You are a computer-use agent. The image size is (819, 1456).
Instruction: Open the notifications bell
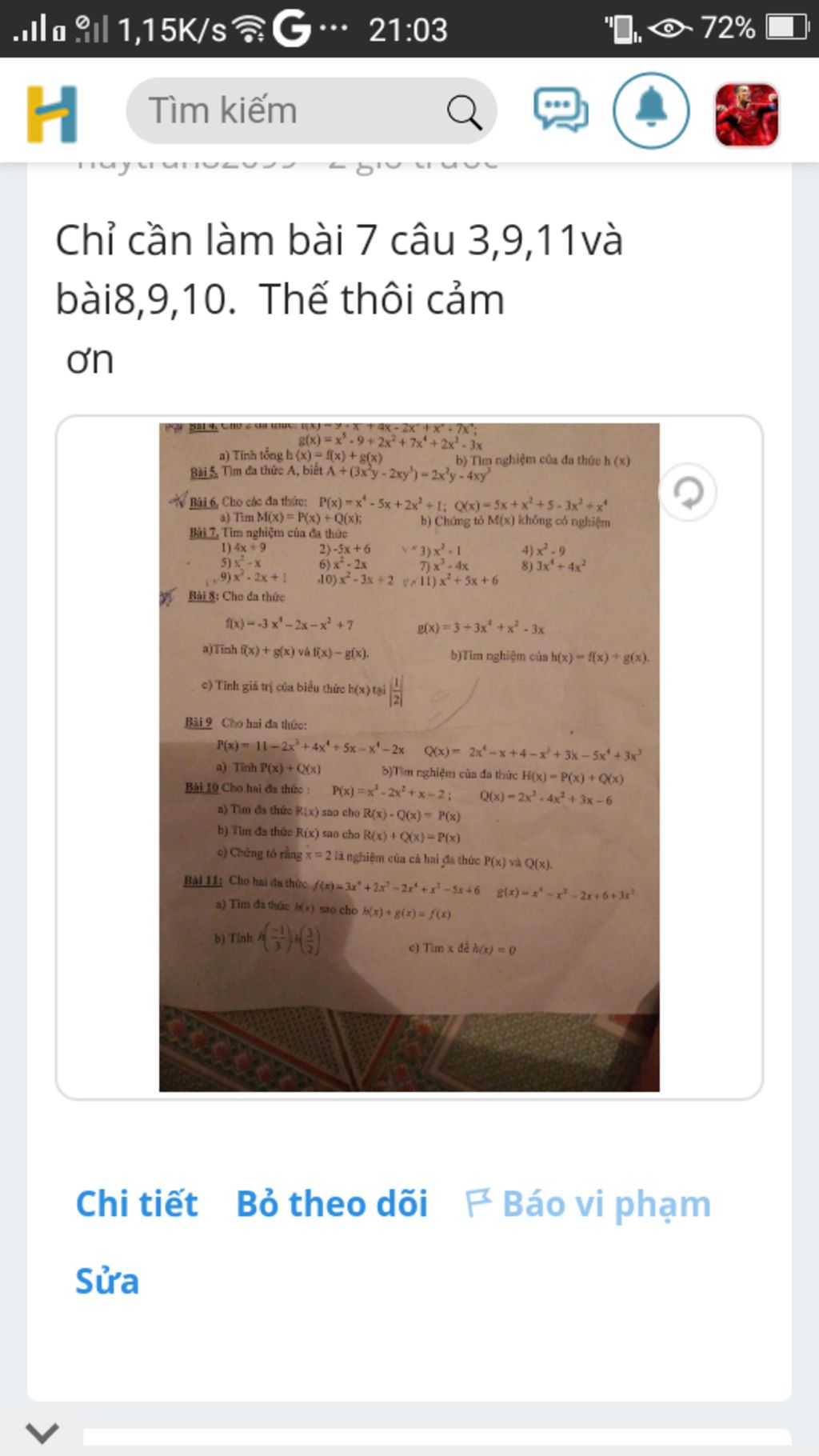click(x=650, y=110)
